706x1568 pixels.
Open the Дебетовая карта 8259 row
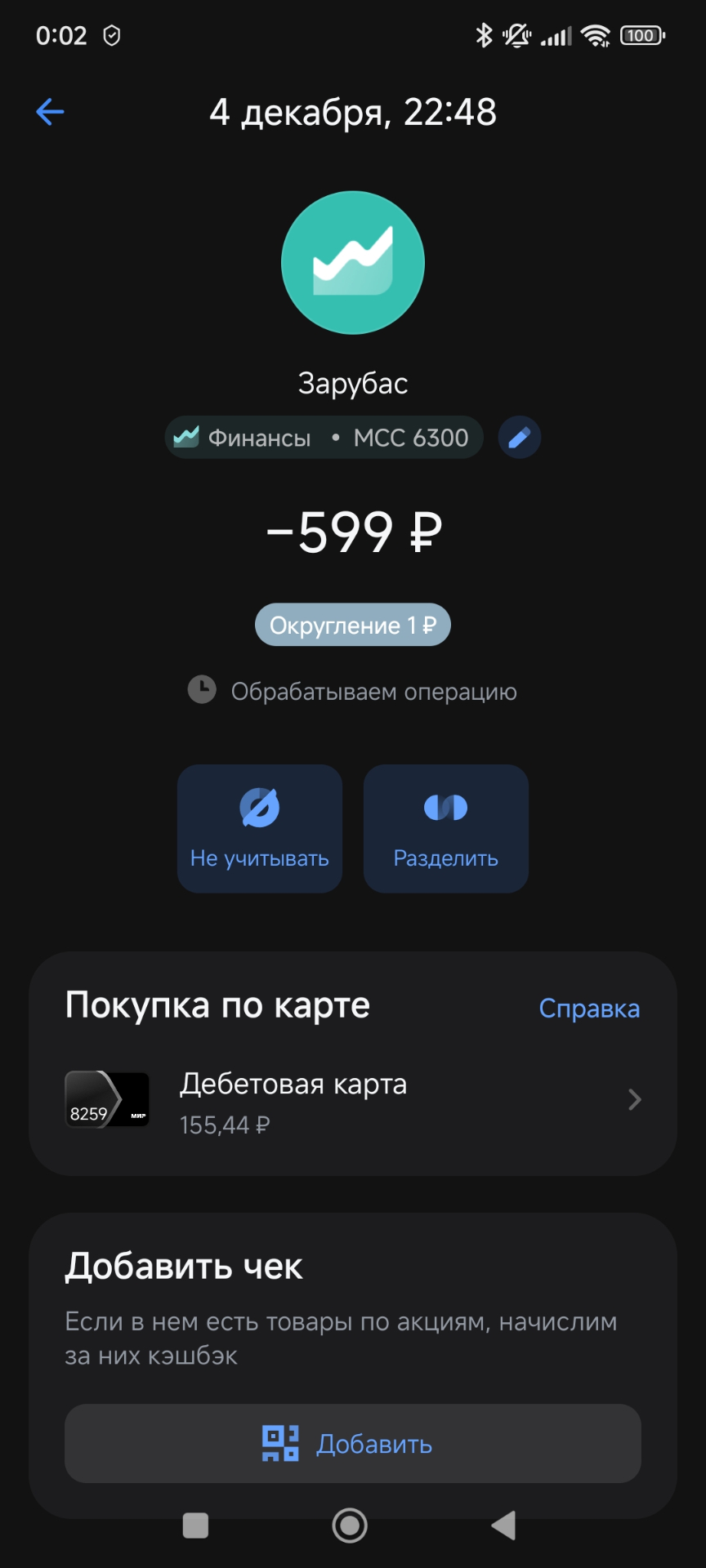click(353, 1101)
